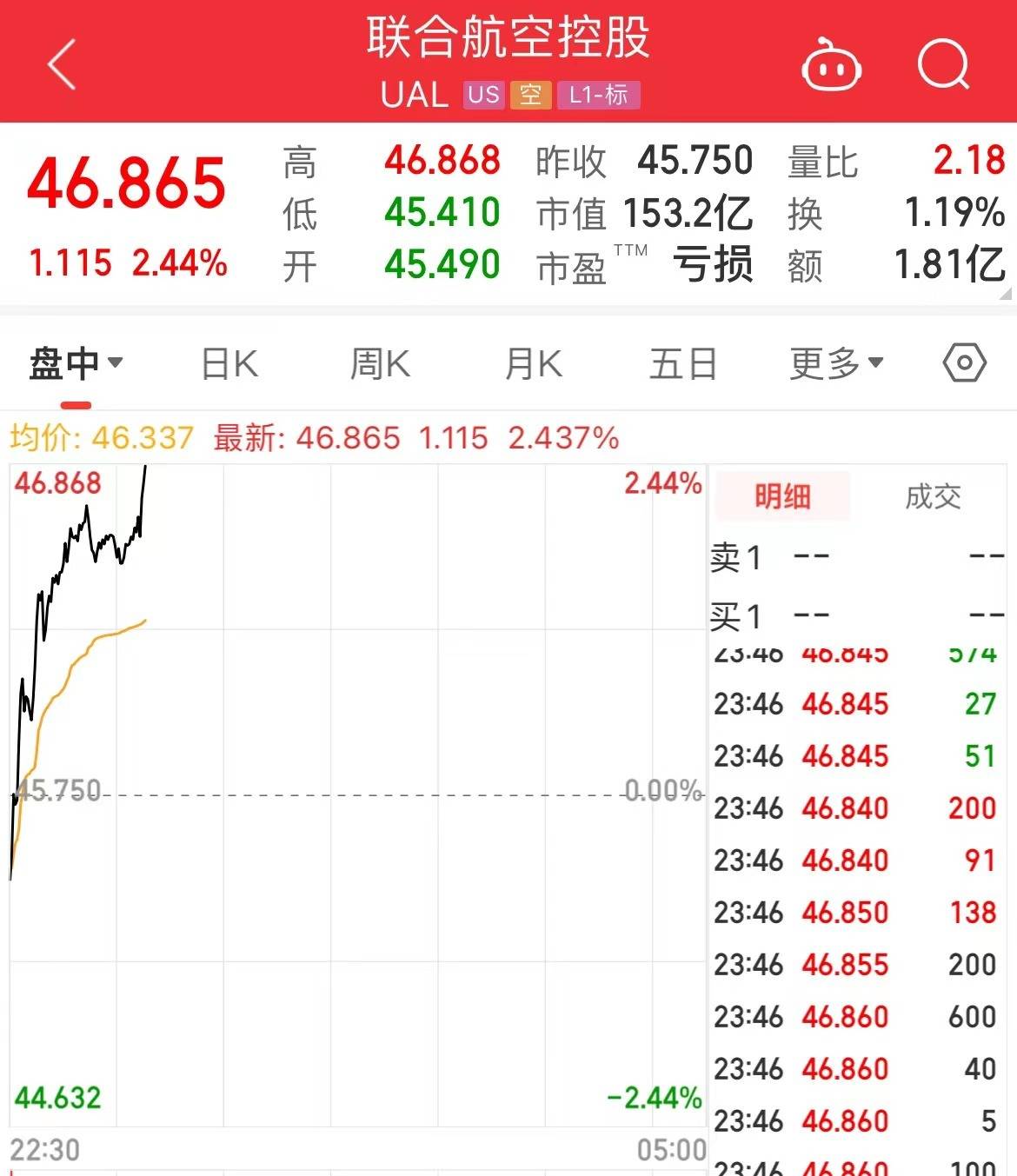Expand the quote details corner arrow
Image resolution: width=1017 pixels, height=1176 pixels.
click(x=1007, y=294)
